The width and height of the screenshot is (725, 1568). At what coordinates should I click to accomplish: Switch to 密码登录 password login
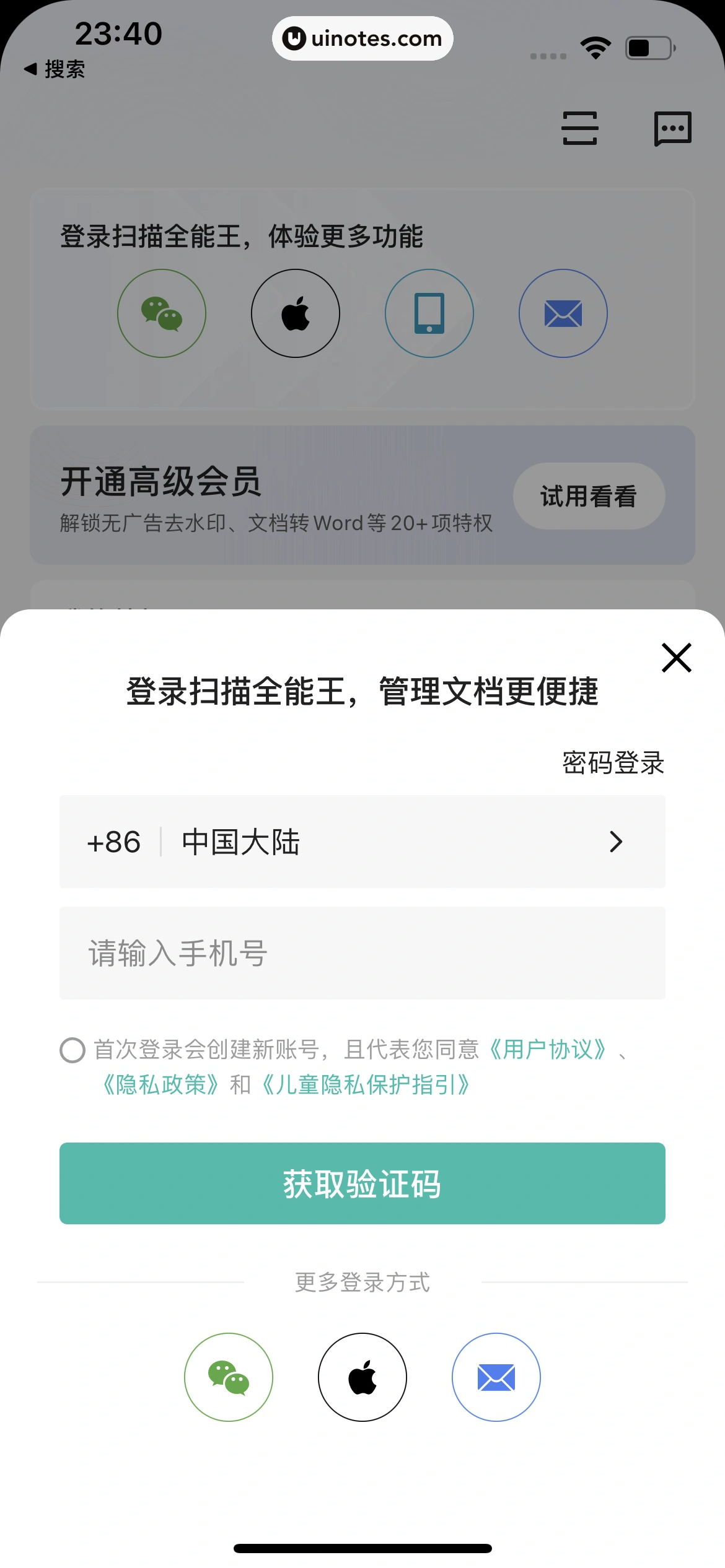coord(612,763)
